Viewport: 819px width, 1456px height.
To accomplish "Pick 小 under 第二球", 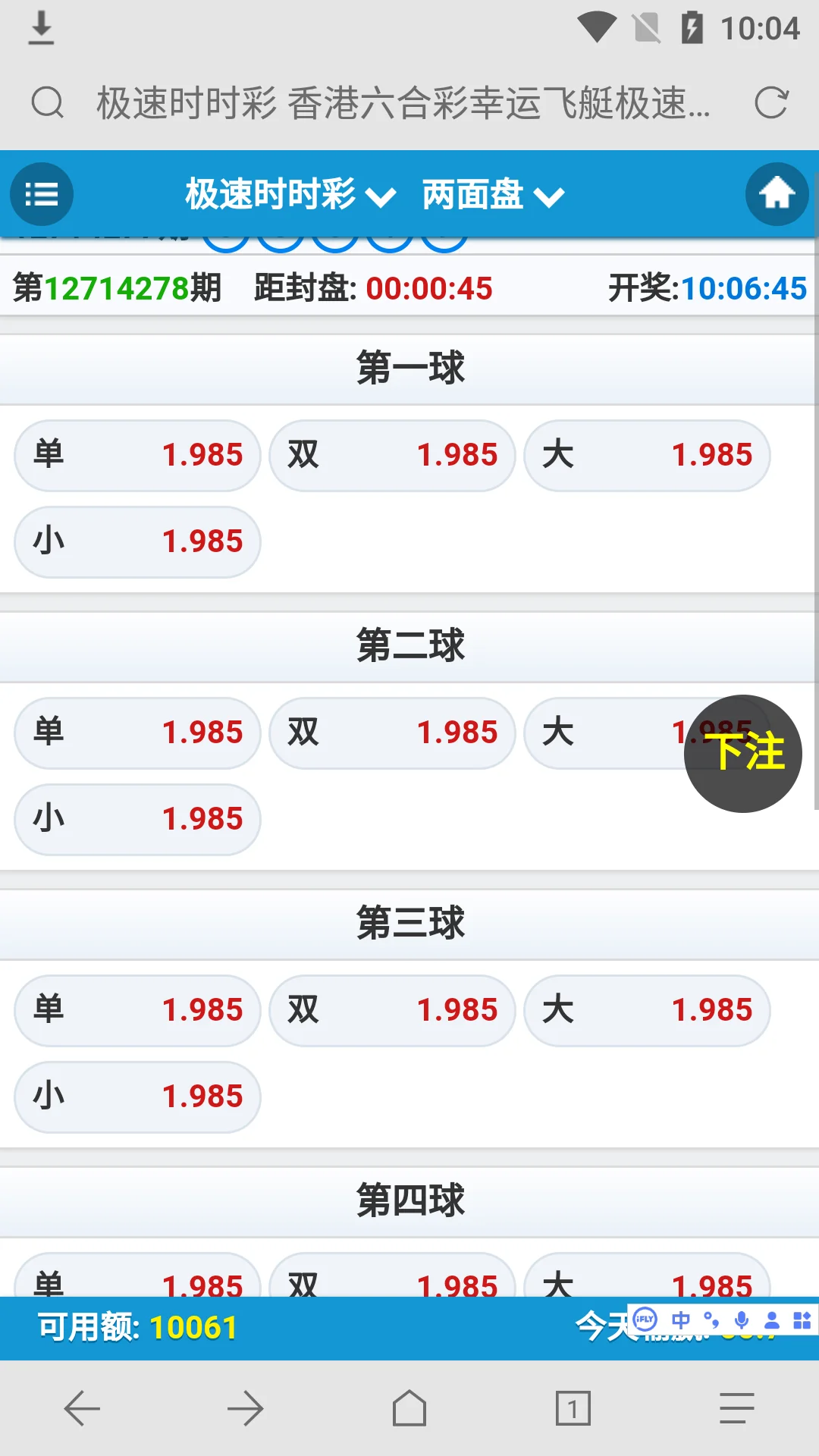I will pos(137,819).
